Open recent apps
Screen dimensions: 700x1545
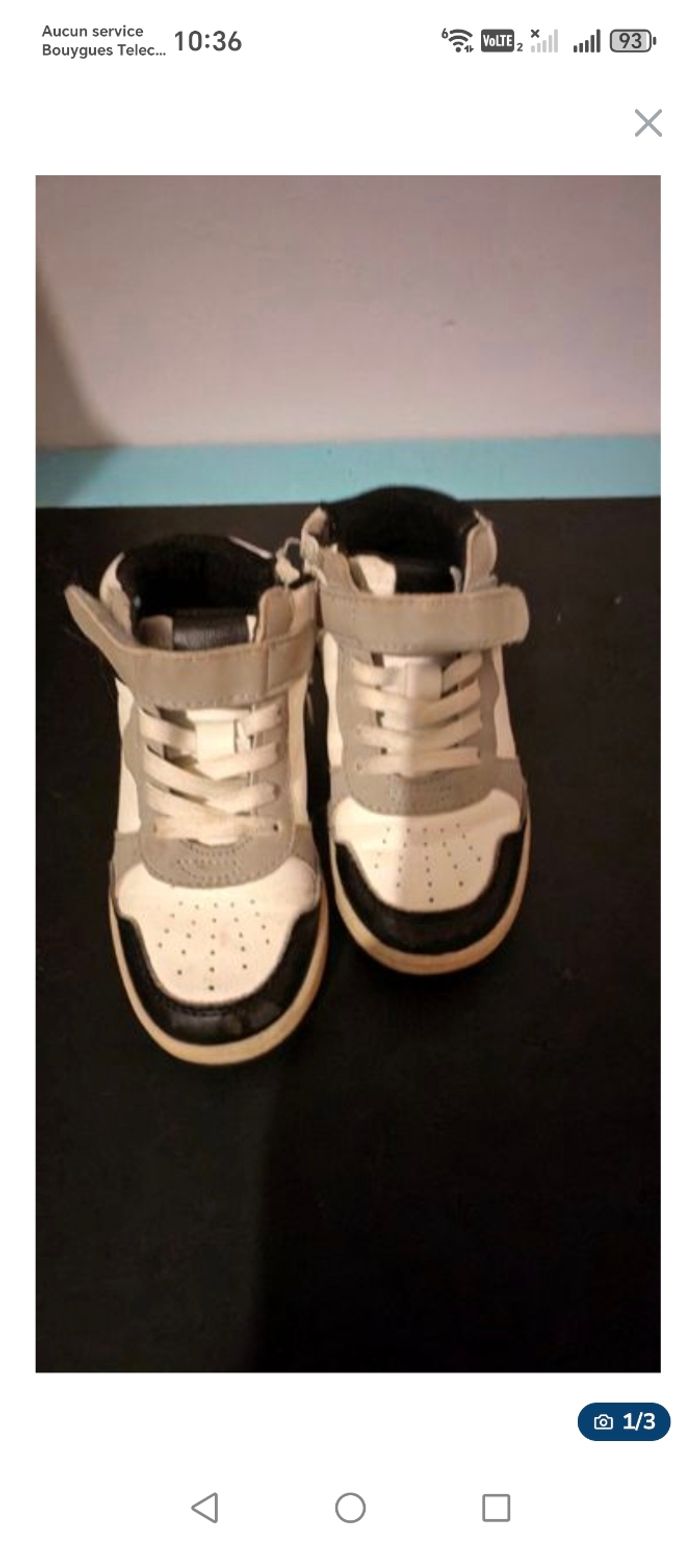coord(496,1507)
